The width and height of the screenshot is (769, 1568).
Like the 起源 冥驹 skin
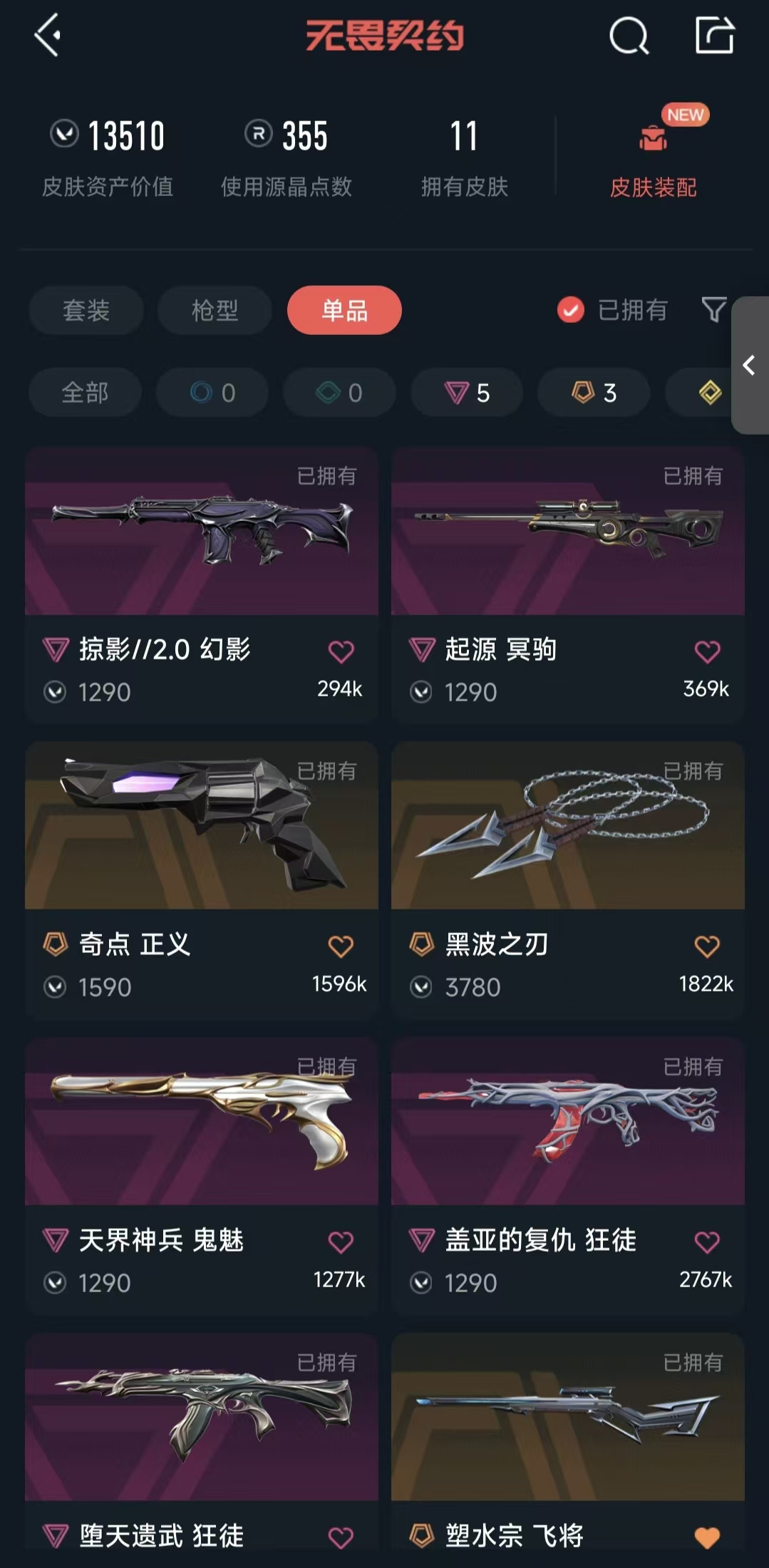click(707, 651)
